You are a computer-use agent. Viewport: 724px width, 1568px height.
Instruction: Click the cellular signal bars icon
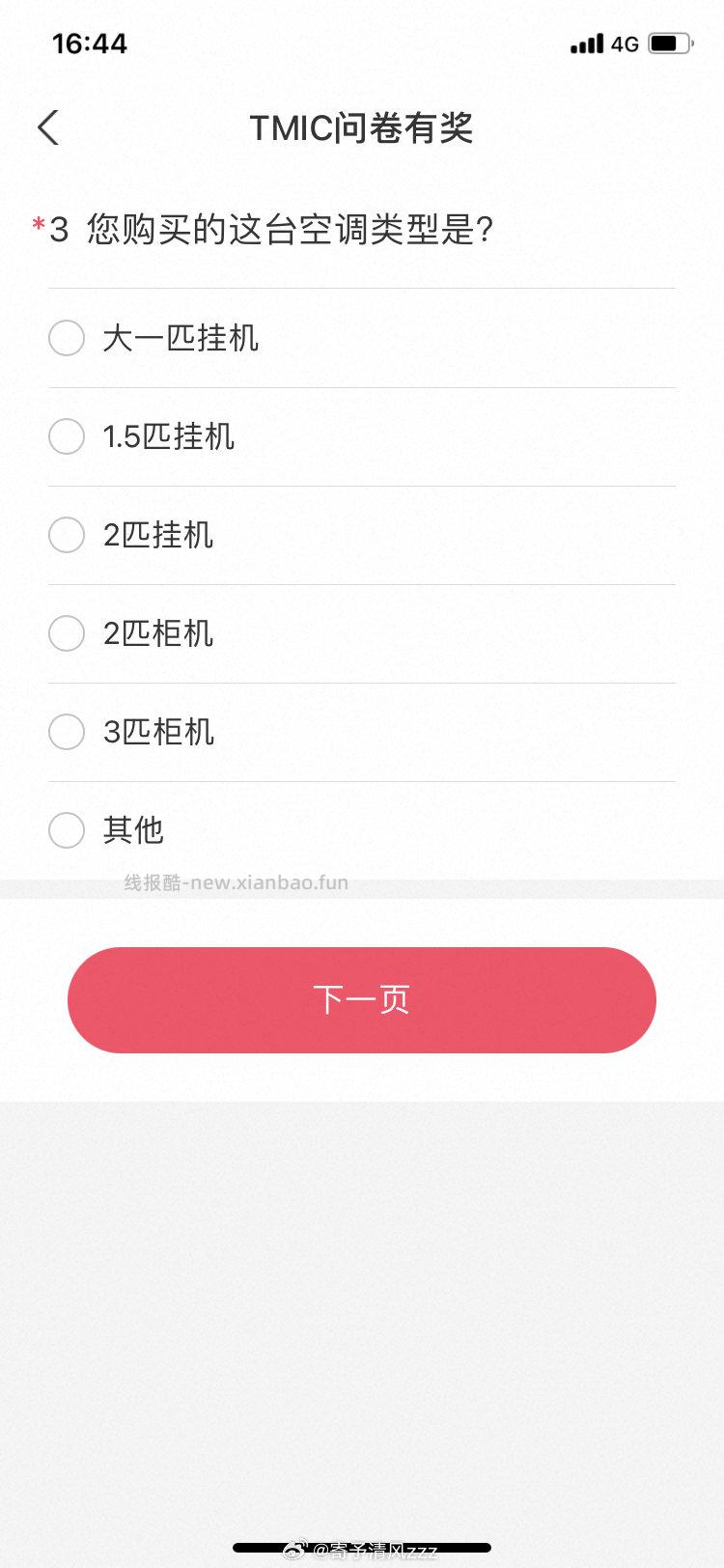586,43
